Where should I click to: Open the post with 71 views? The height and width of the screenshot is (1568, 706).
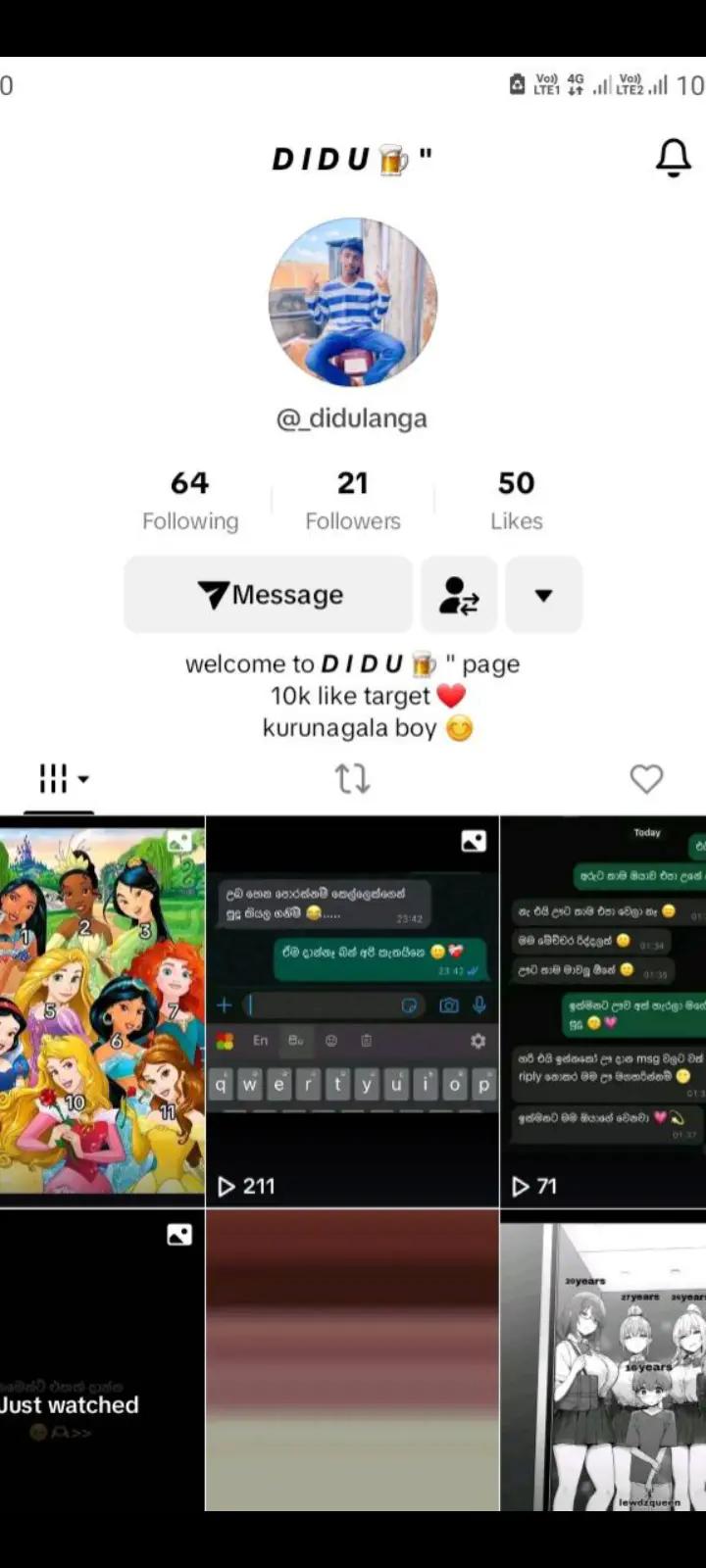[603, 1011]
